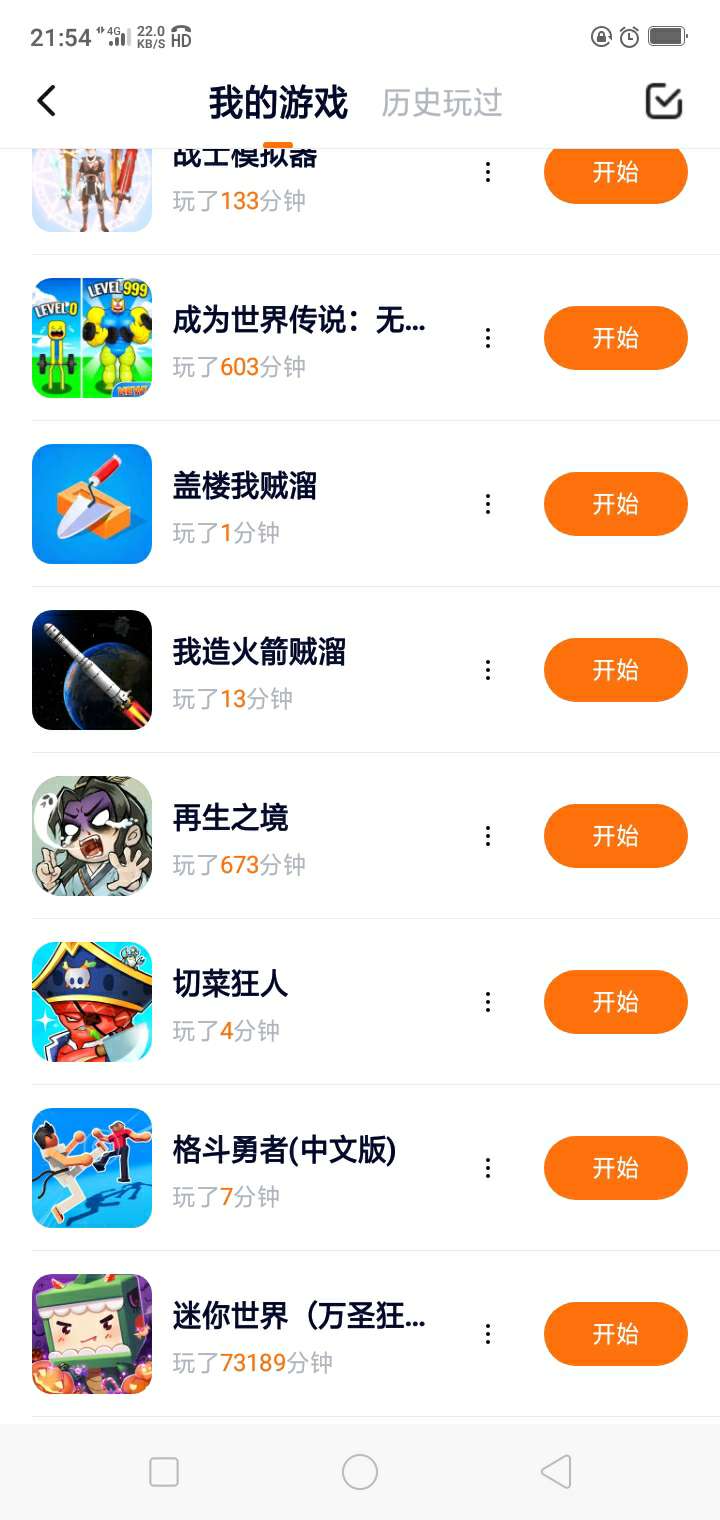
Task: Start playing 我造火箭贼溜
Action: 615,670
